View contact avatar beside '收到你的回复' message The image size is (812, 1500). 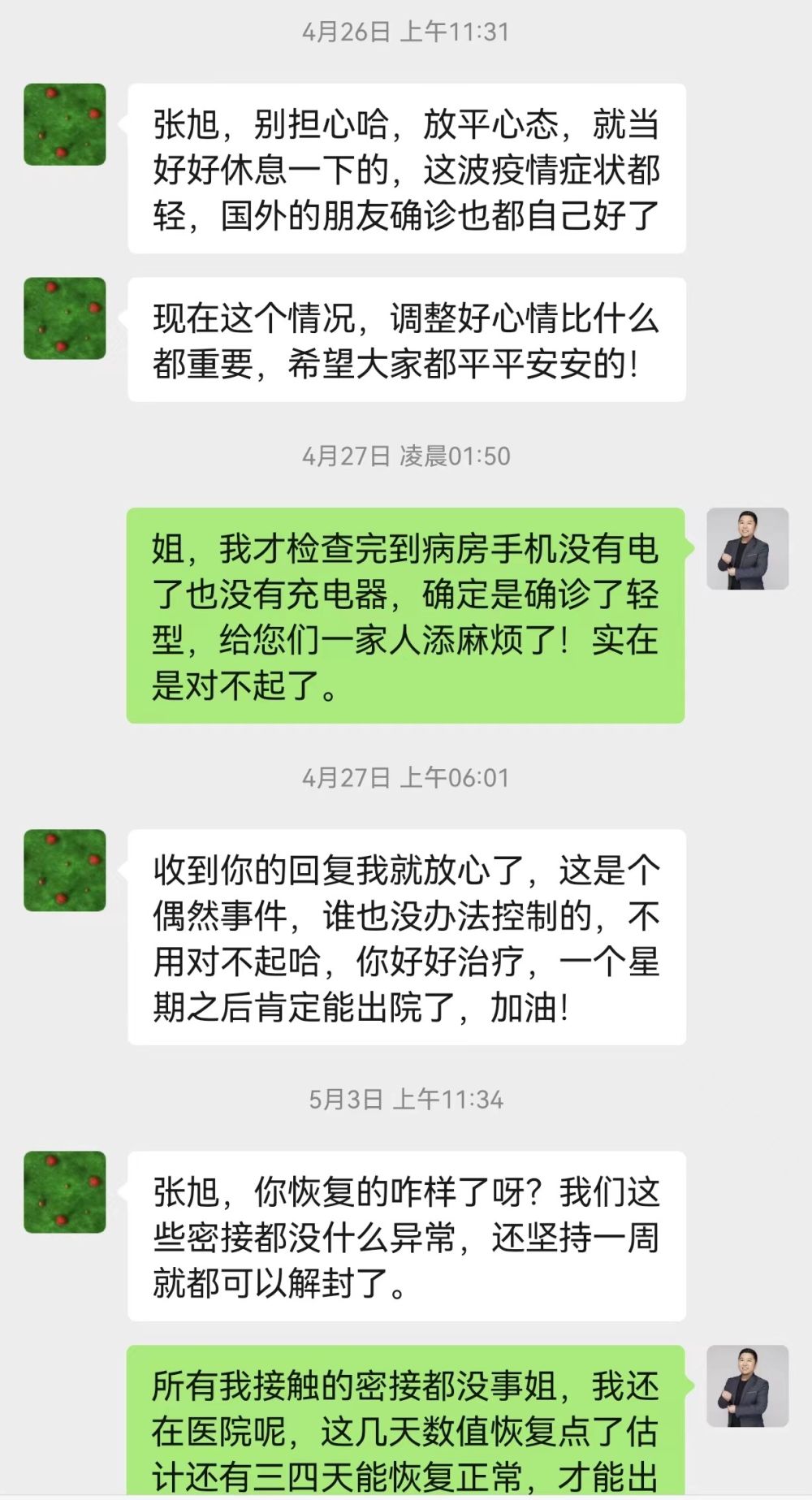coord(65,870)
